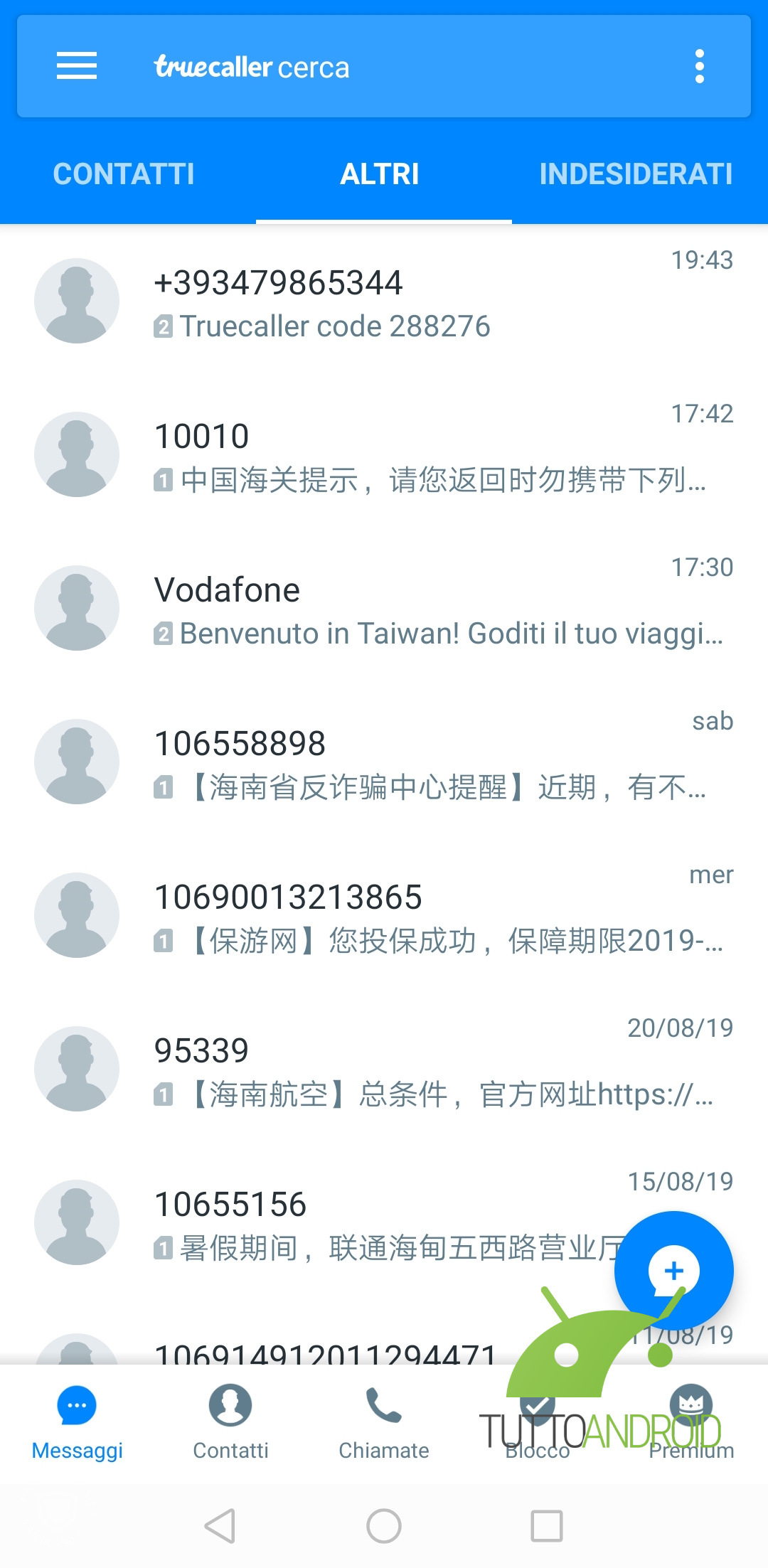This screenshot has height=1568, width=768.
Task: Tap the system back button
Action: 220,1525
